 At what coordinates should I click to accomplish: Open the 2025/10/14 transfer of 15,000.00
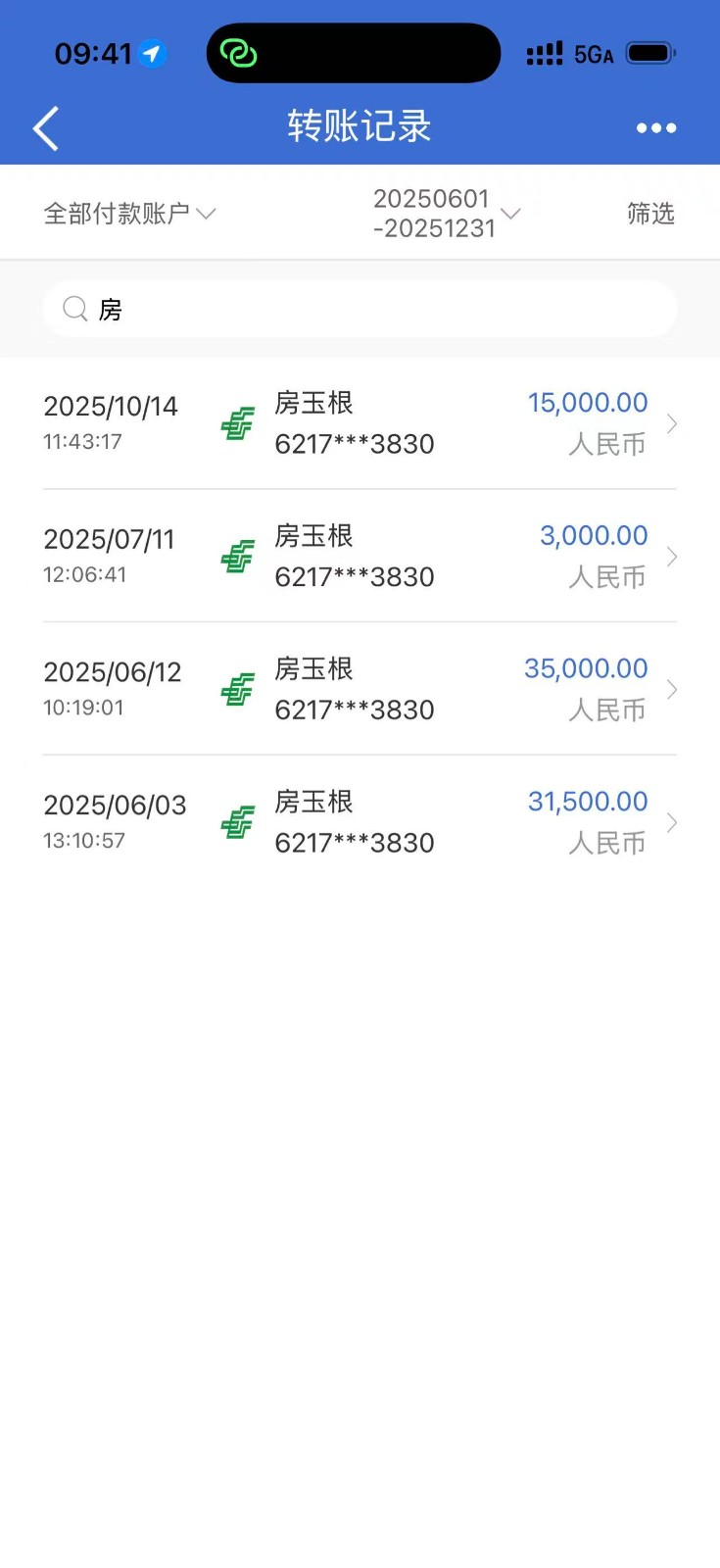[x=360, y=423]
